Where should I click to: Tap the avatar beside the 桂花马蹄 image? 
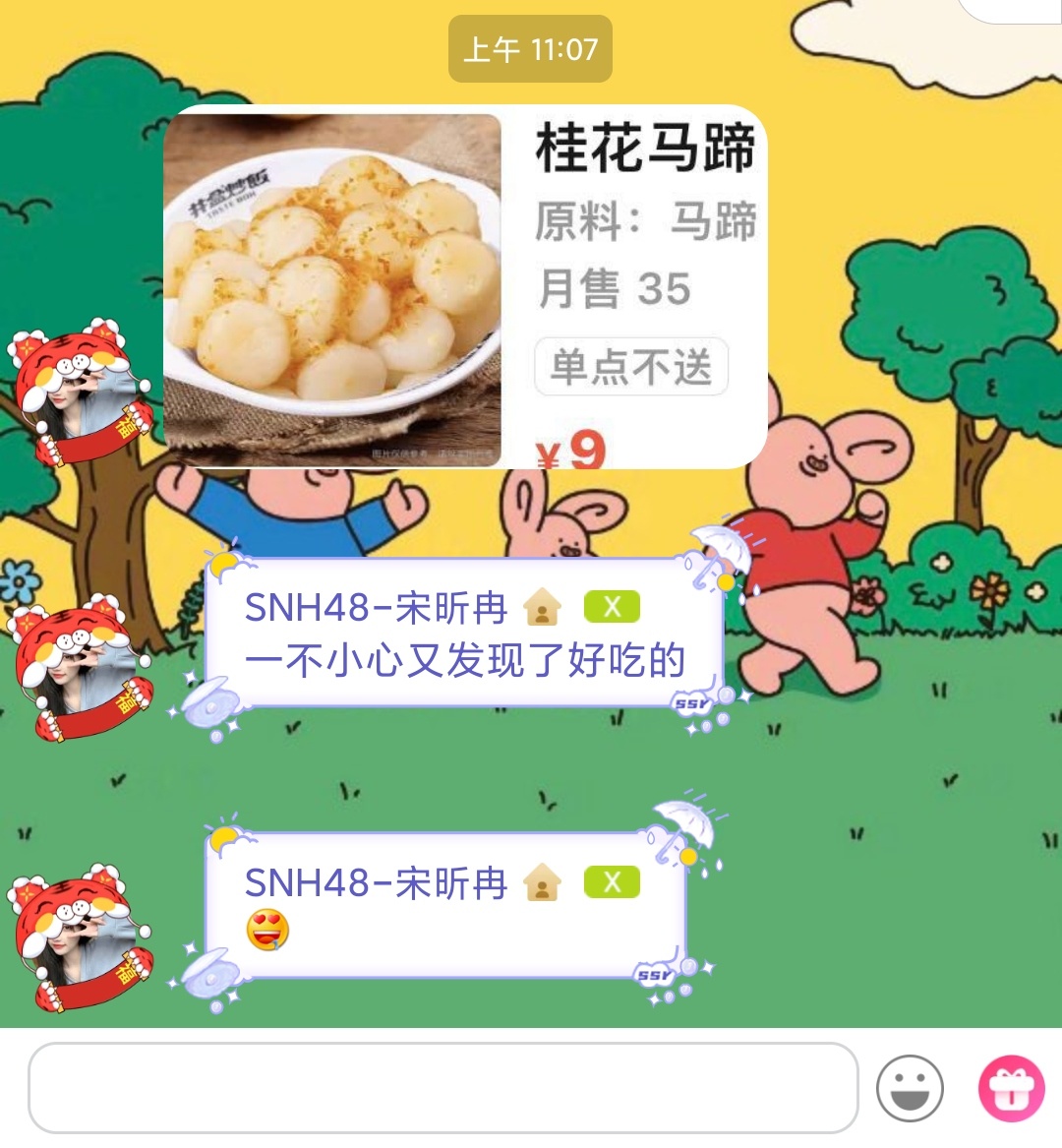[x=81, y=393]
